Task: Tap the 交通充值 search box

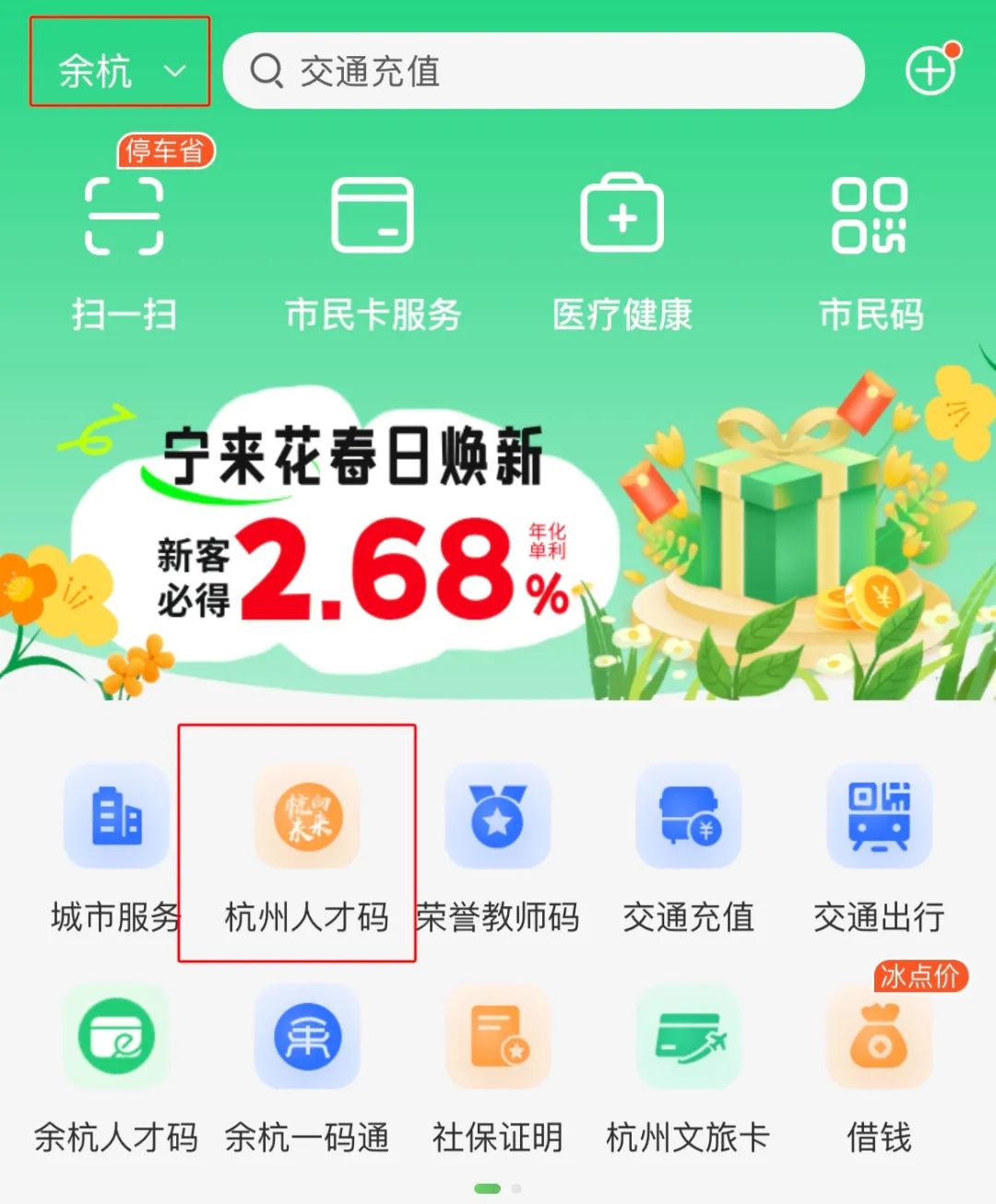Action: click(x=542, y=71)
